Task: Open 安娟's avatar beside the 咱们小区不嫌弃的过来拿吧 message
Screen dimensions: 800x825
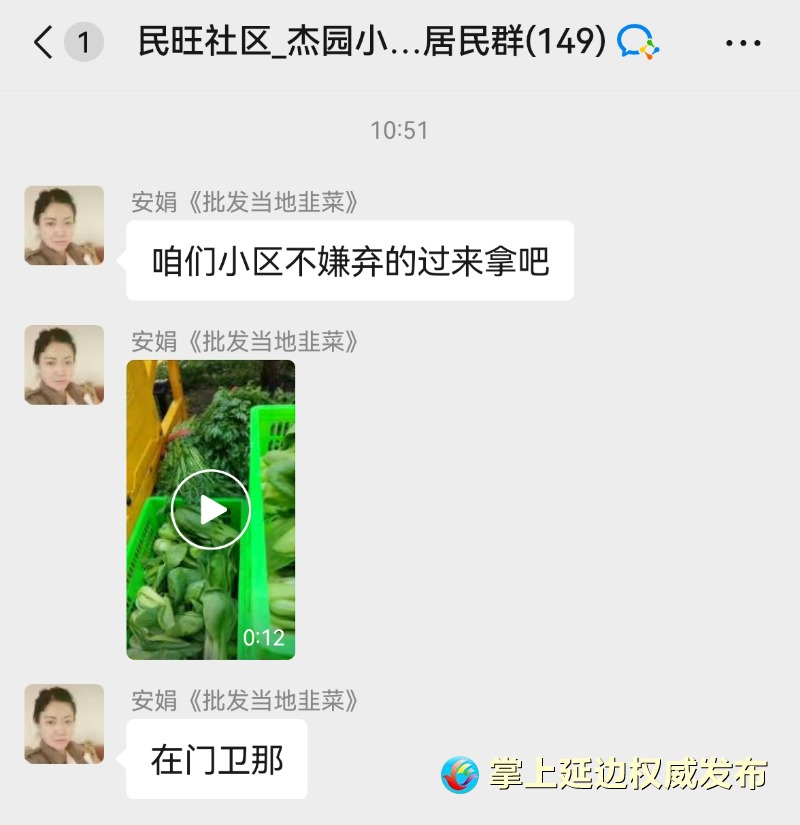Action: [x=64, y=225]
